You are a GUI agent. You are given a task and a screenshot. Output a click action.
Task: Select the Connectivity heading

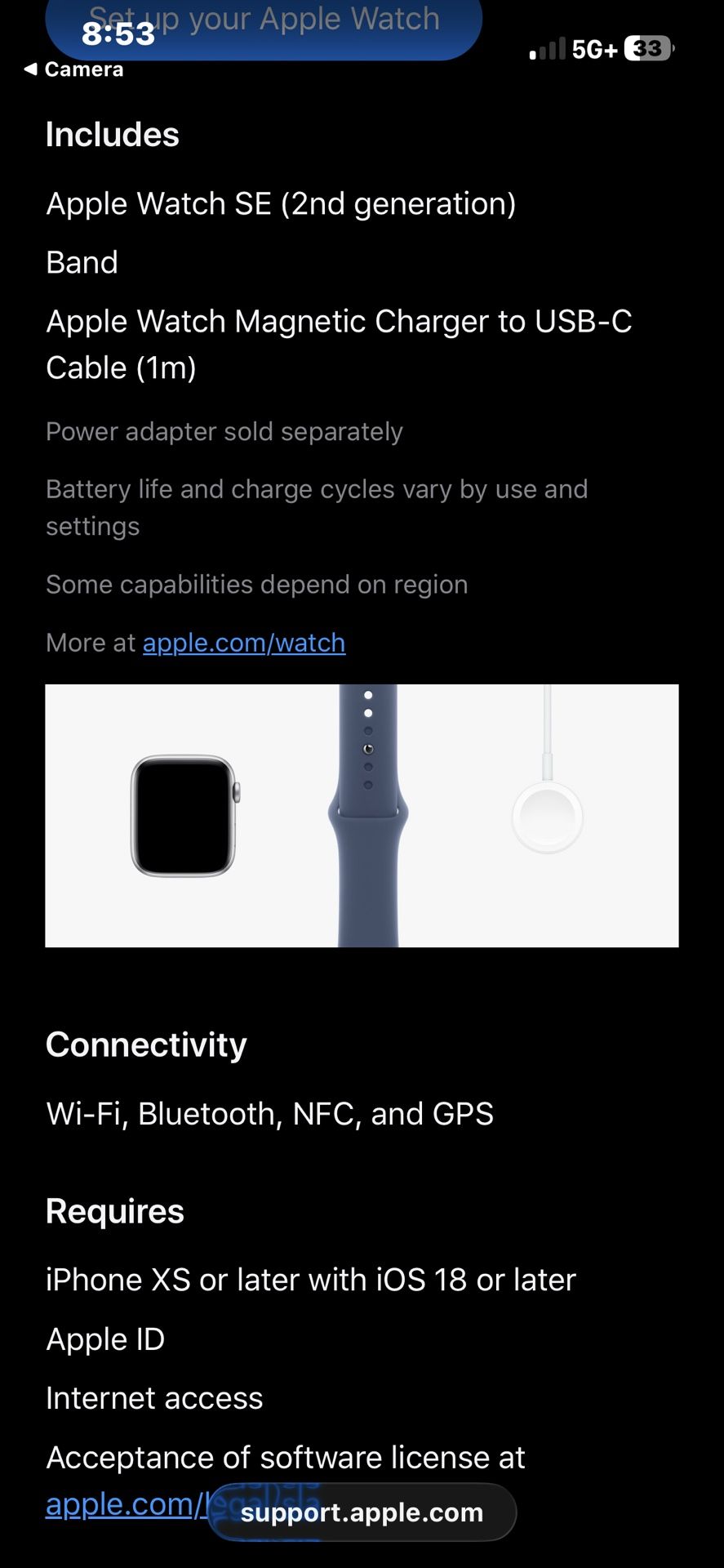click(146, 1045)
